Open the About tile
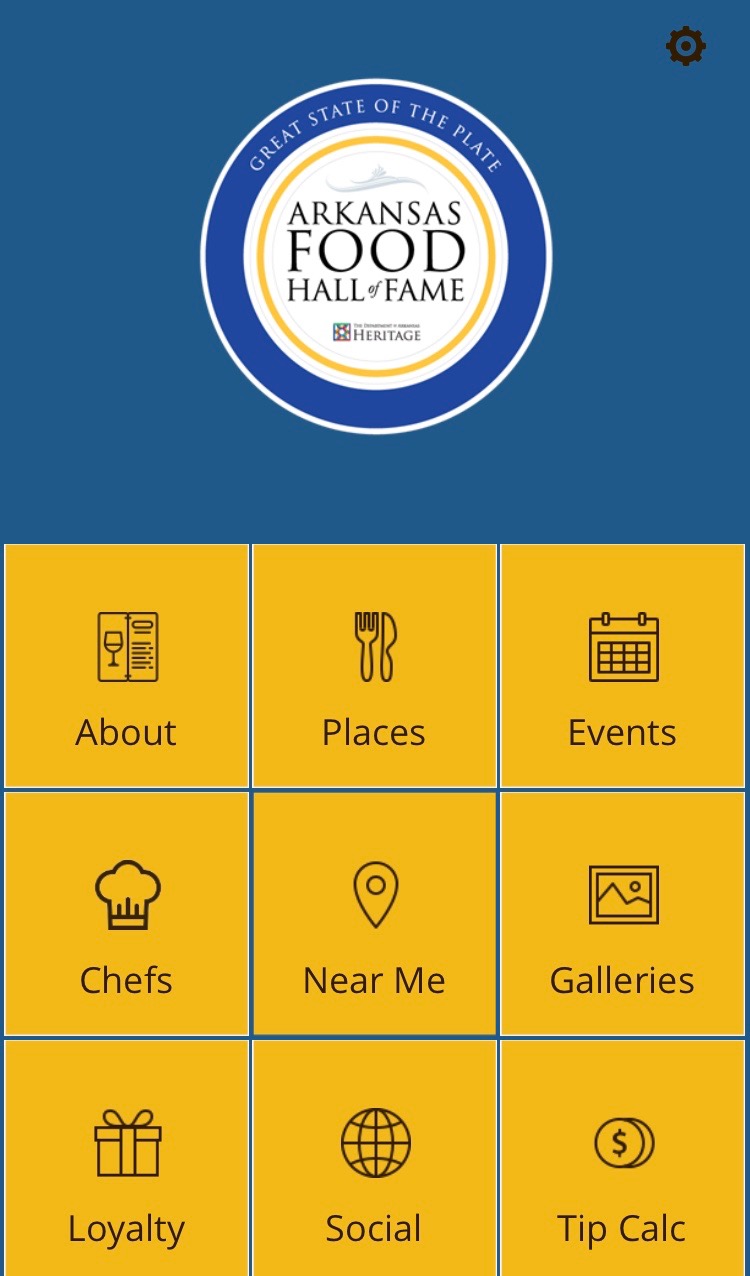The image size is (750, 1276). click(x=127, y=666)
